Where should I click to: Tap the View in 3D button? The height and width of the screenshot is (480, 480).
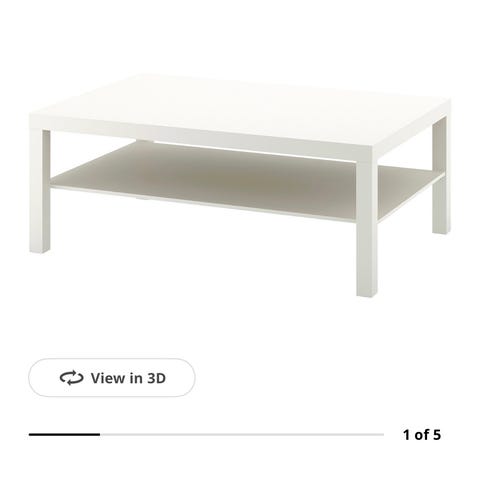click(112, 378)
